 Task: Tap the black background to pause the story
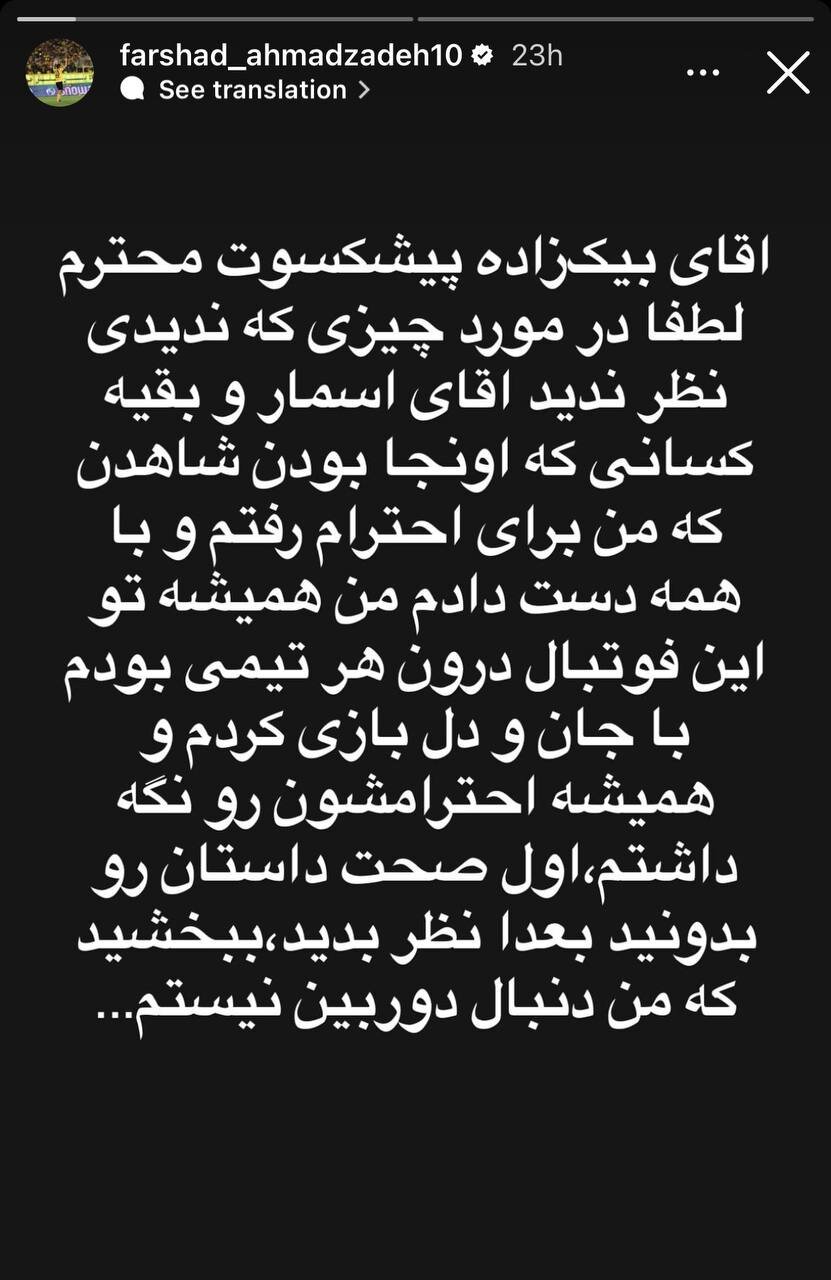[x=415, y=1150]
